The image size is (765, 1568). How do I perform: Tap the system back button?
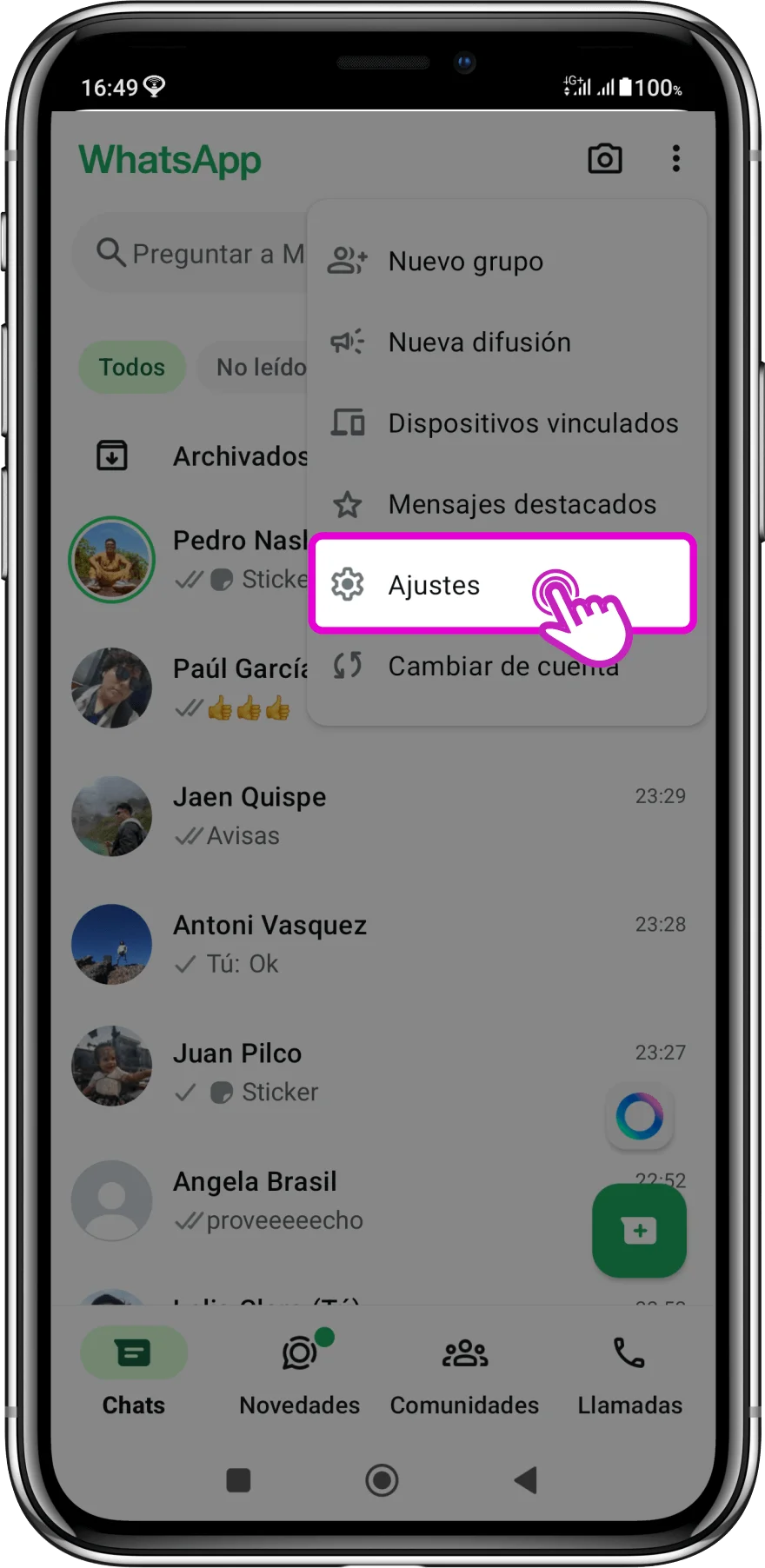pyautogui.click(x=525, y=1480)
